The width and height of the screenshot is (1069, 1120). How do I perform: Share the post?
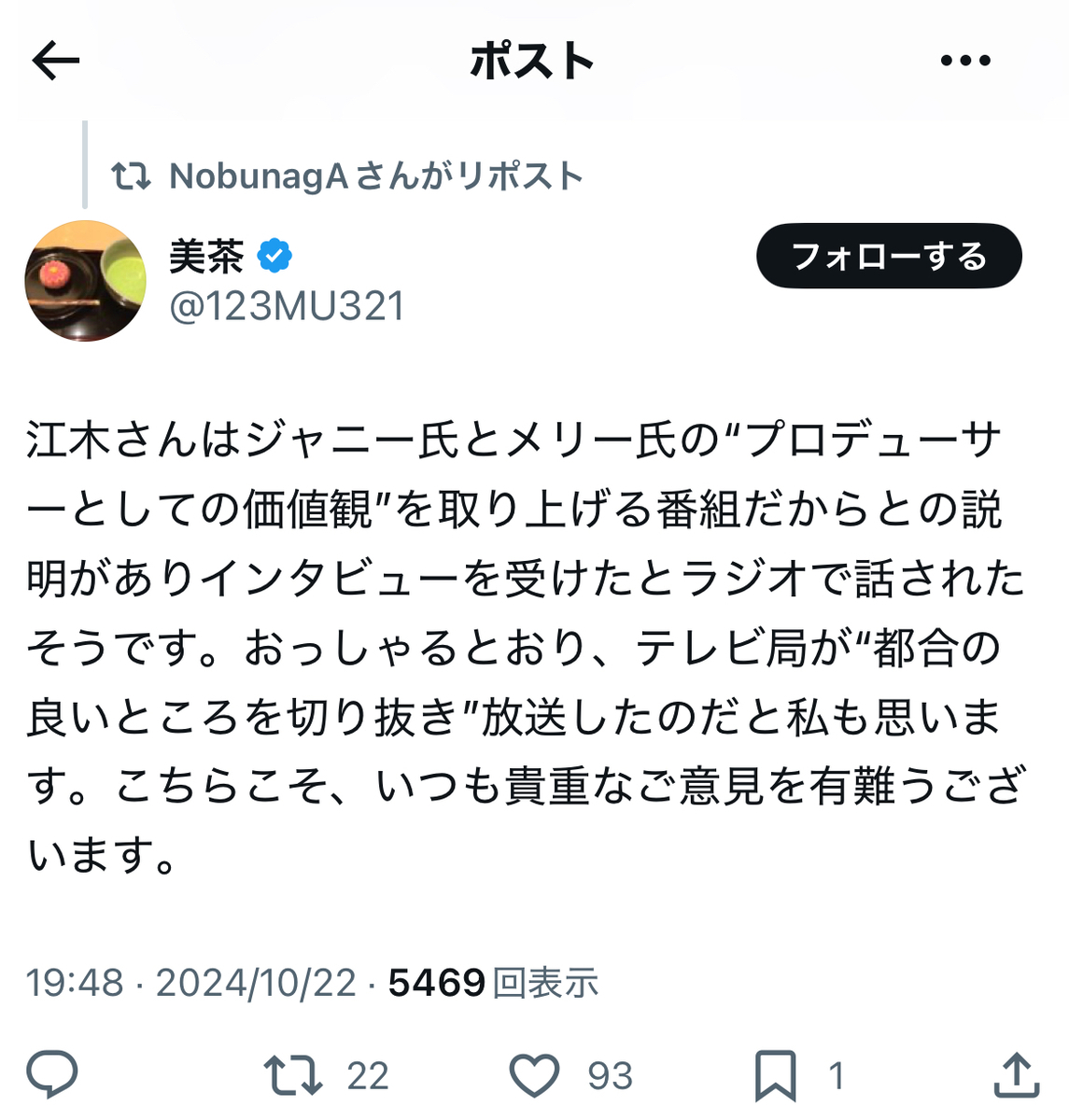tap(1016, 1075)
